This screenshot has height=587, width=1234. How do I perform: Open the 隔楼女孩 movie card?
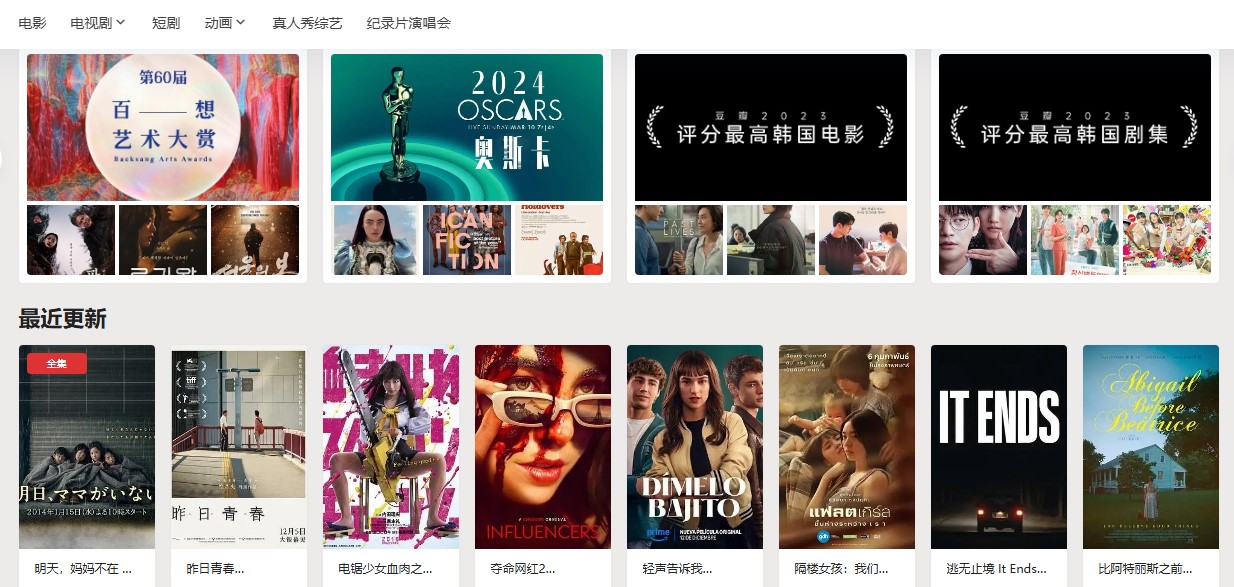[847, 447]
